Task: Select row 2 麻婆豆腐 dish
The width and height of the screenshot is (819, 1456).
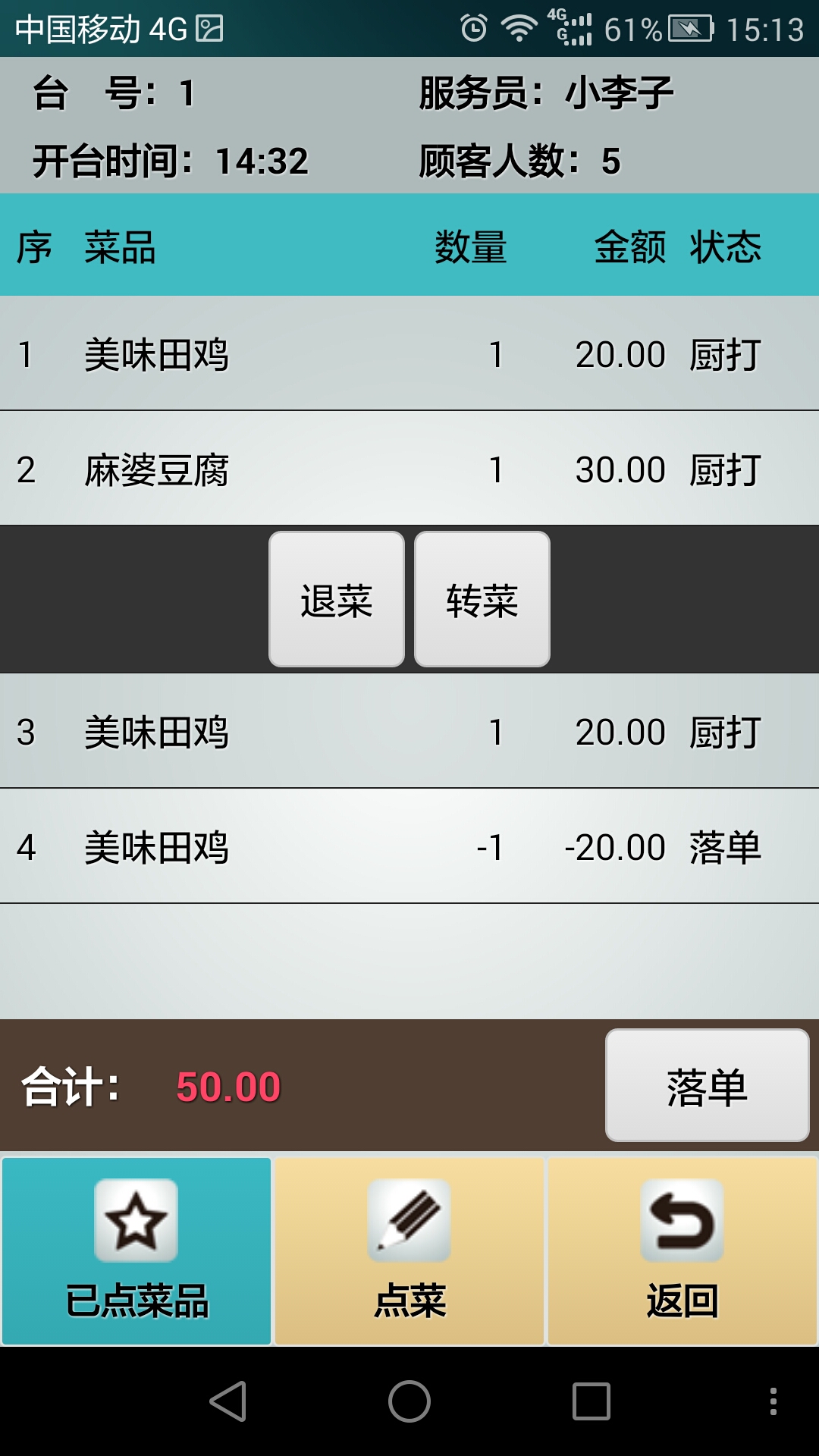Action: tap(409, 469)
